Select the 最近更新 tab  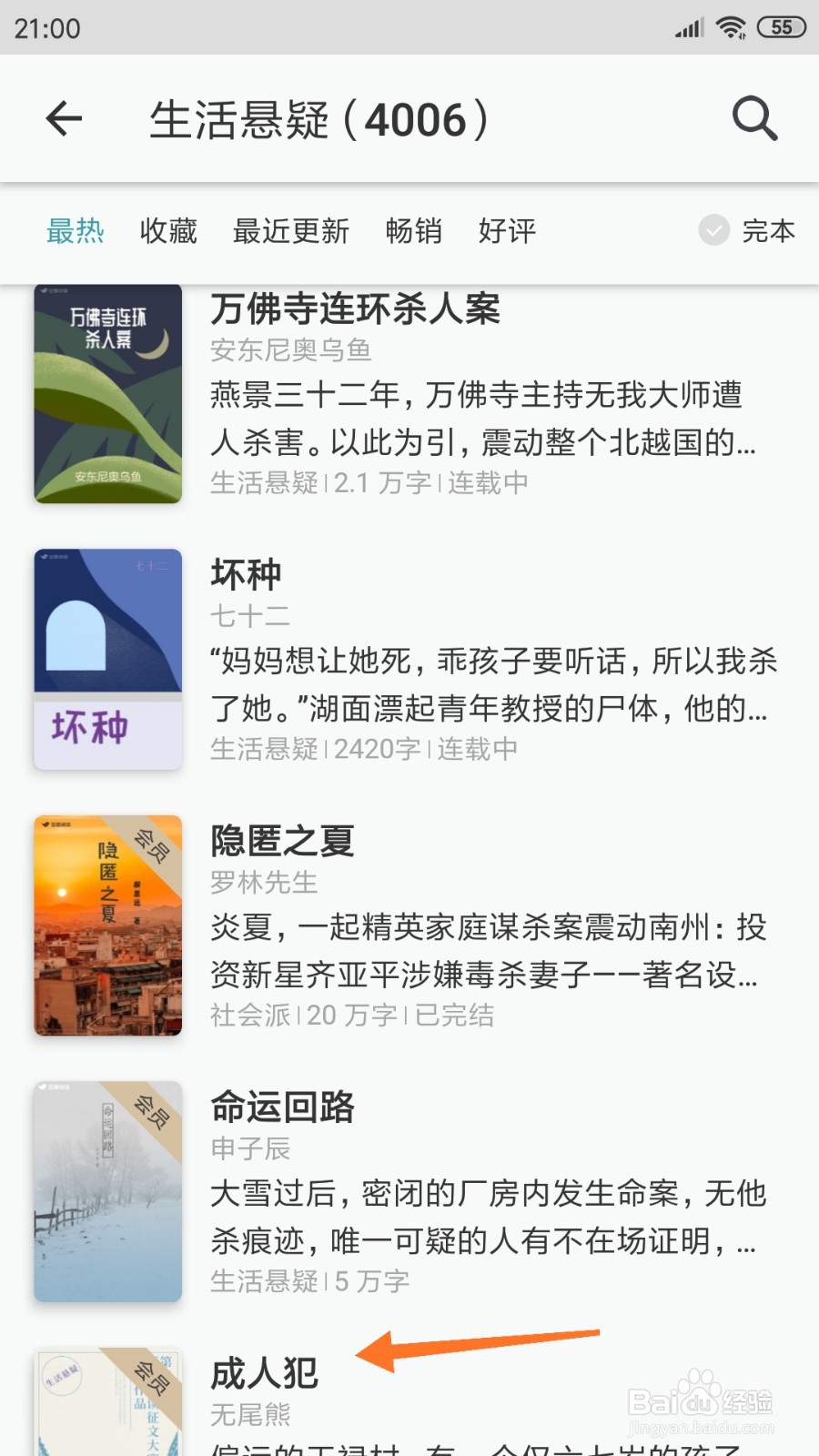click(291, 231)
